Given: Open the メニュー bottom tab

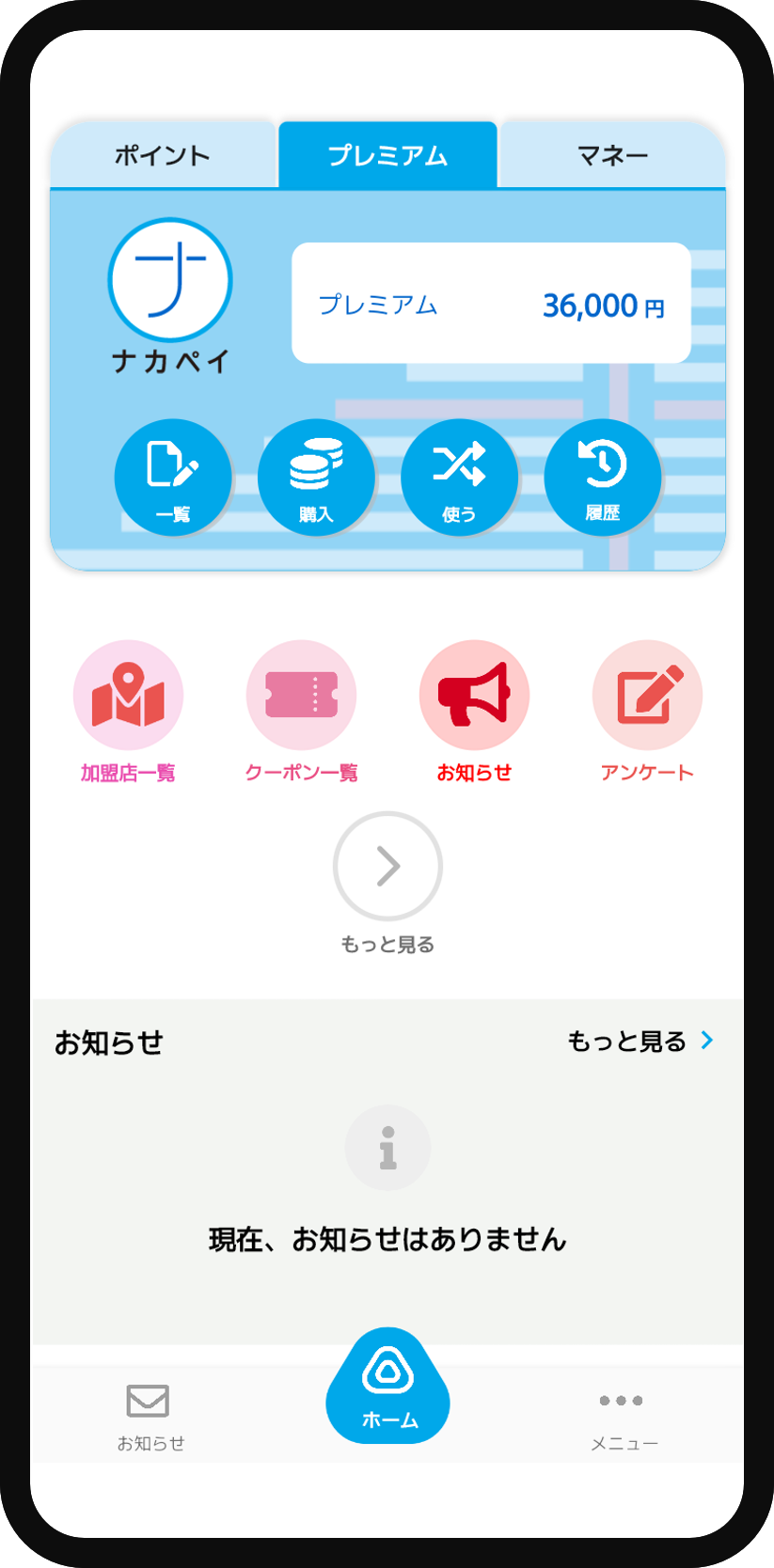Looking at the screenshot, I should click(623, 1417).
